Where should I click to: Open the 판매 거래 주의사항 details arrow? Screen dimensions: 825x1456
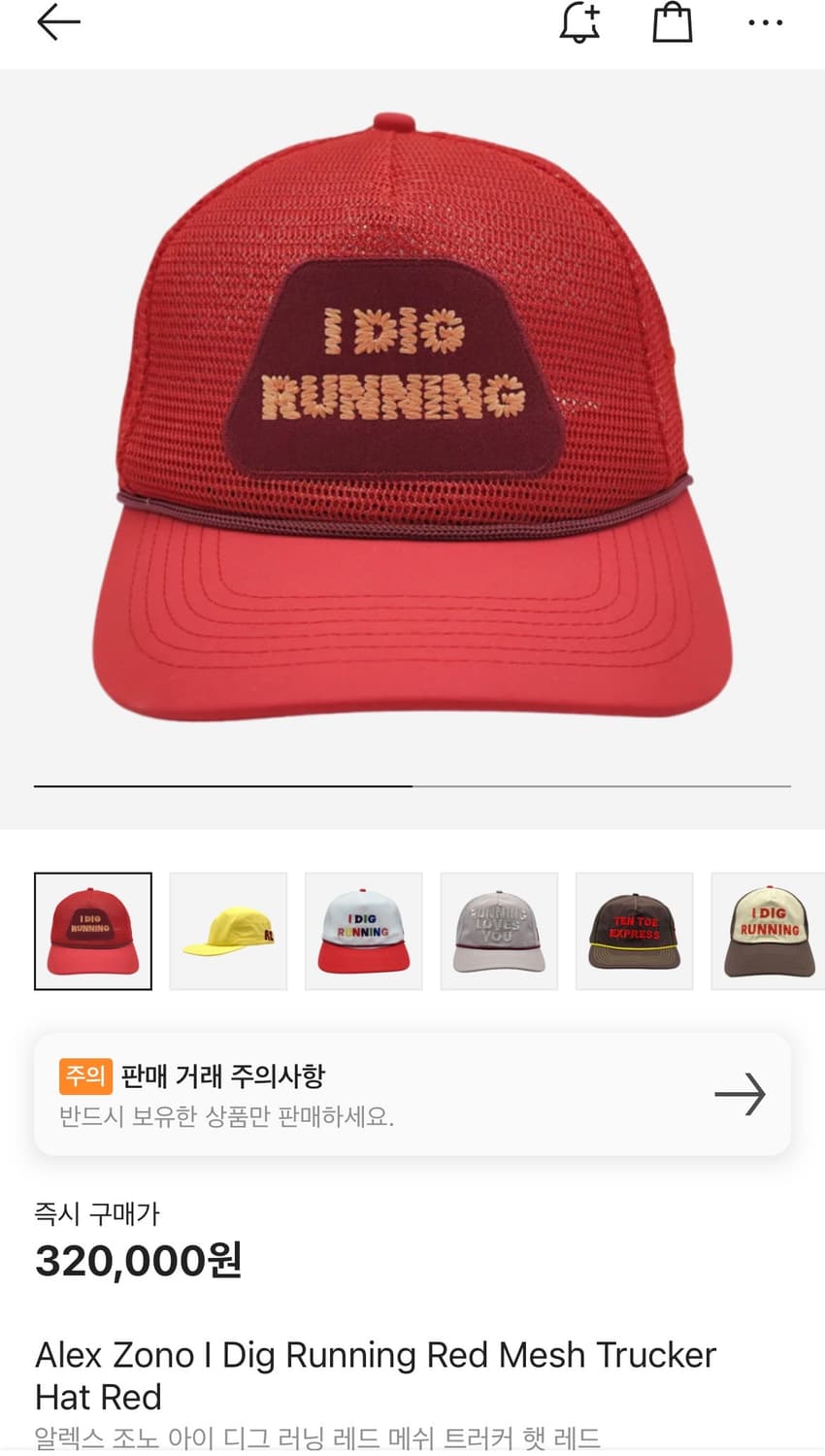(741, 1094)
